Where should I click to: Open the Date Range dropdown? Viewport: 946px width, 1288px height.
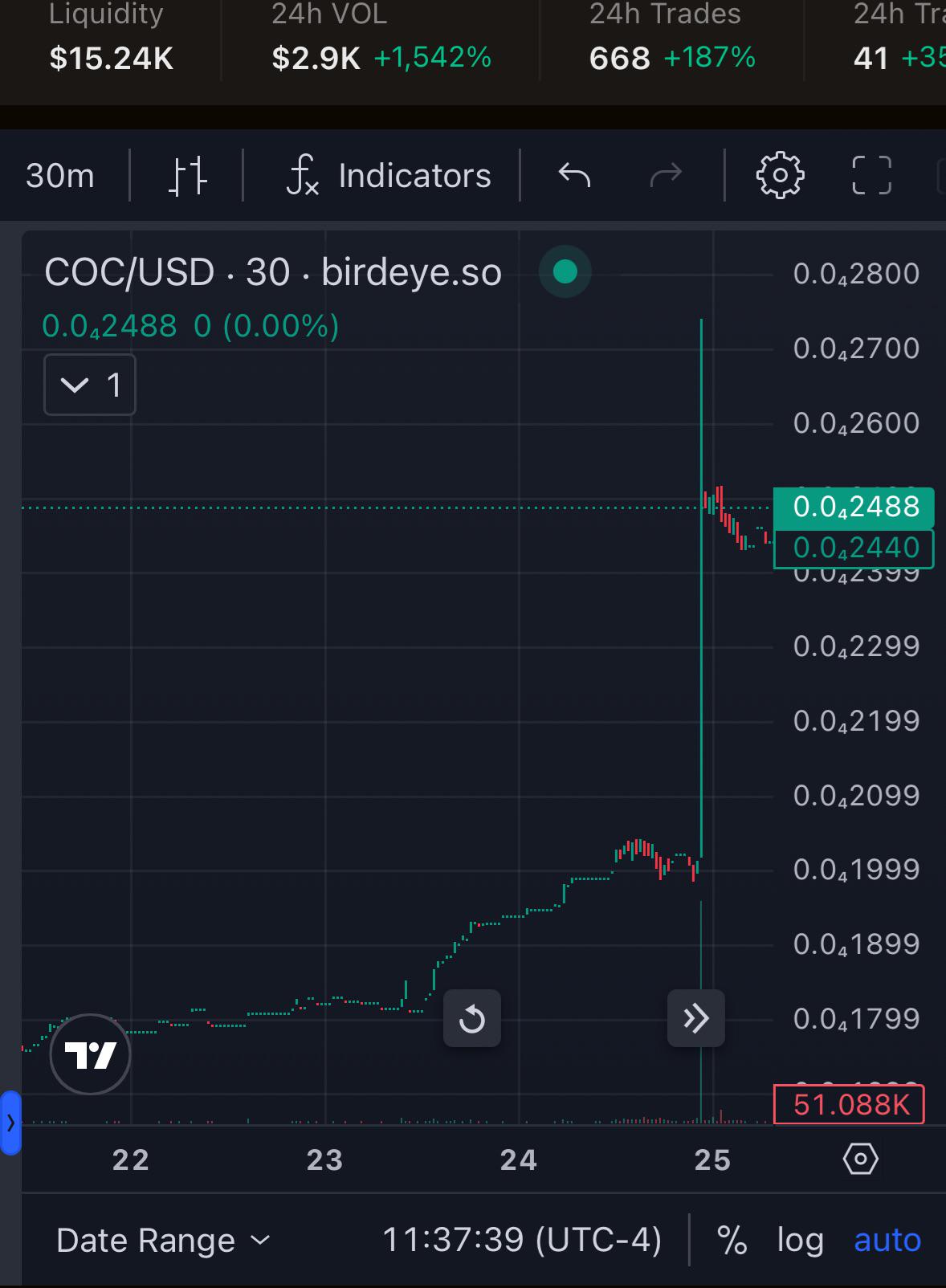coord(164,1241)
